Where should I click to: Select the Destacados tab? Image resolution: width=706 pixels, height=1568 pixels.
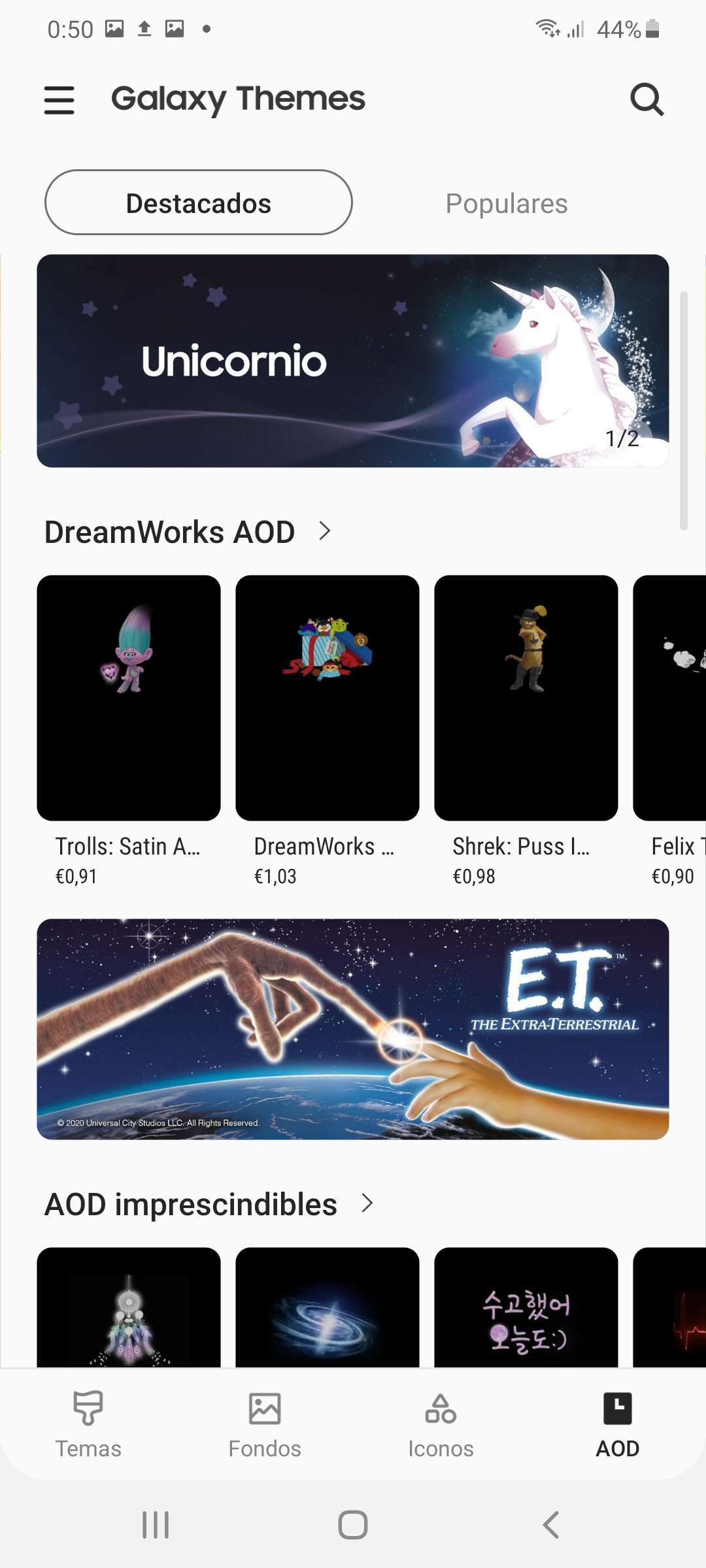pos(199,203)
